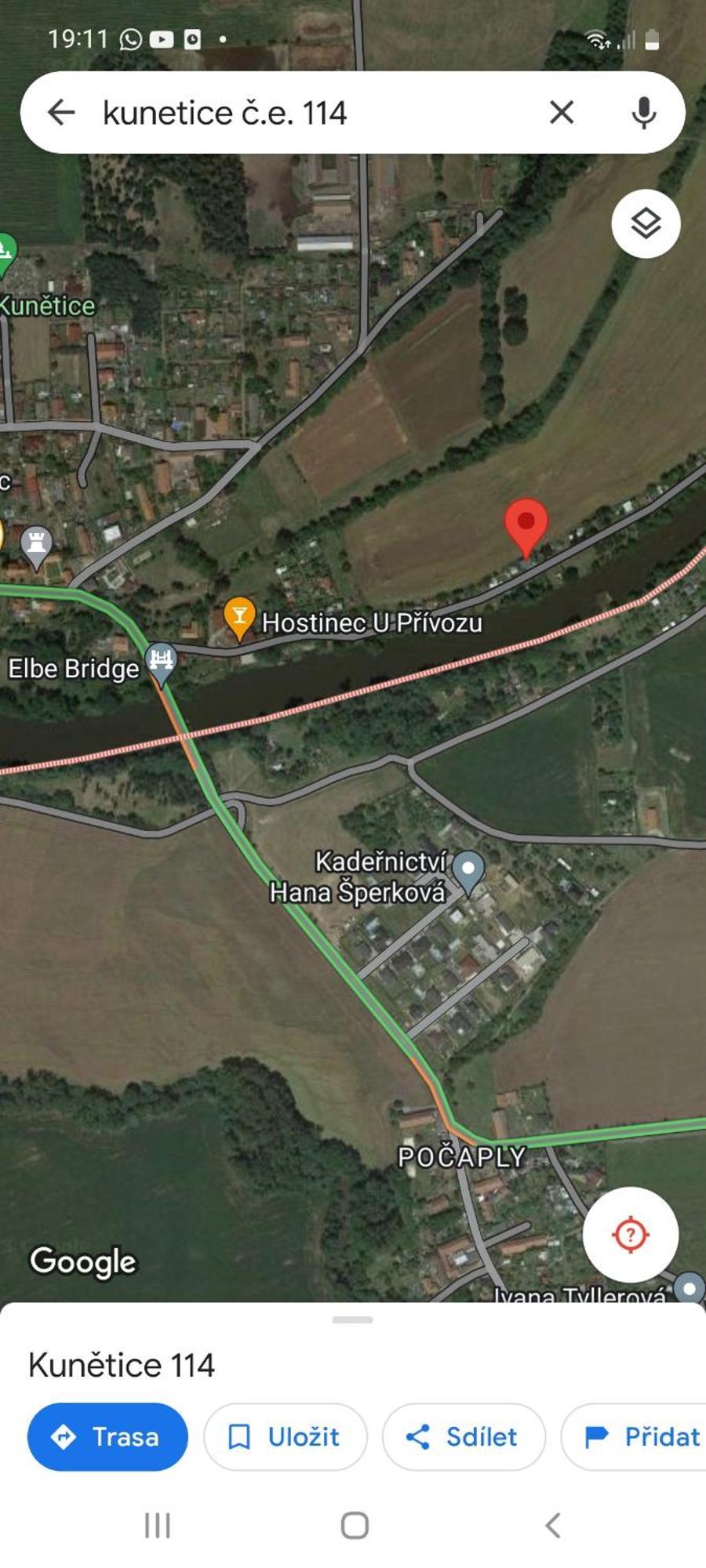Go to the home screen

pos(355,1526)
